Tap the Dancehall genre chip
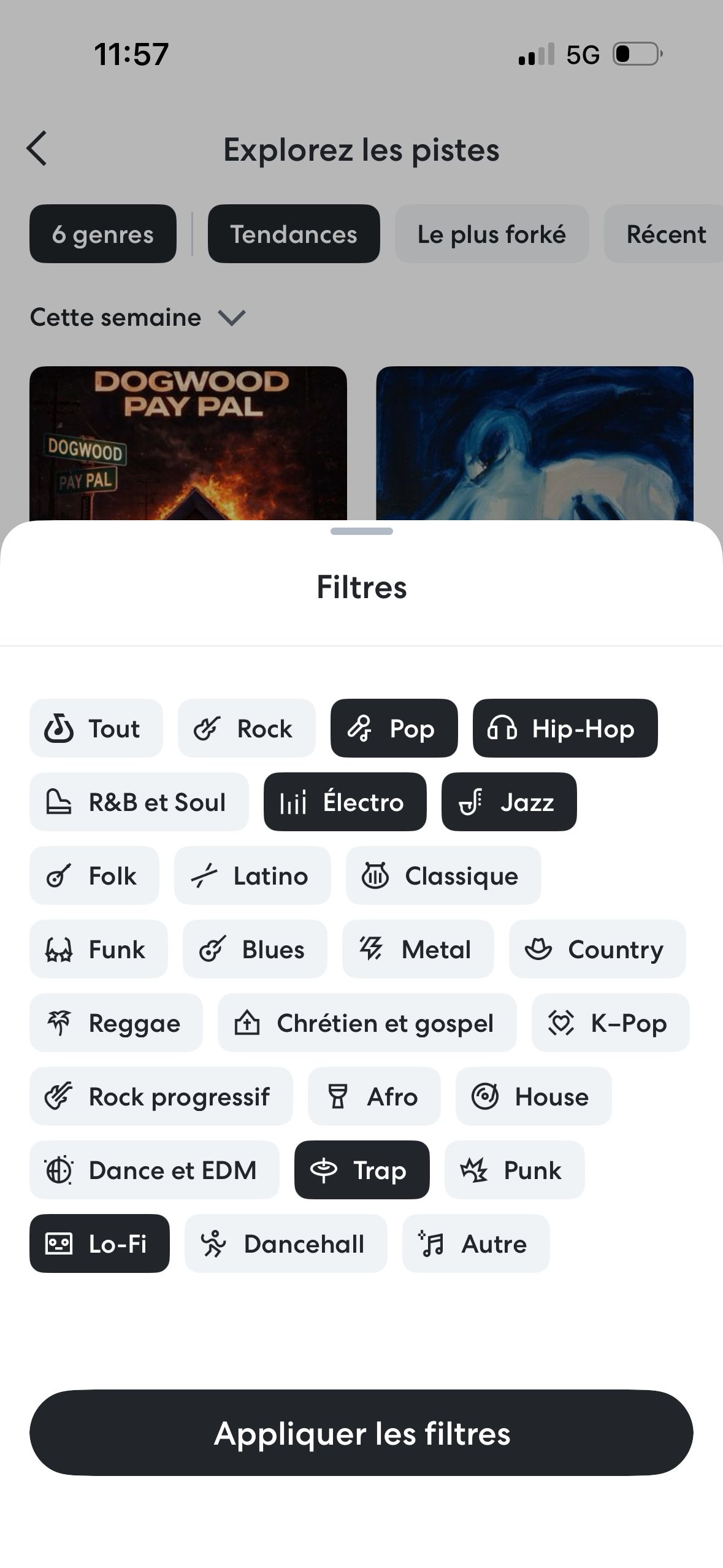The height and width of the screenshot is (1568, 723). 286,1243
